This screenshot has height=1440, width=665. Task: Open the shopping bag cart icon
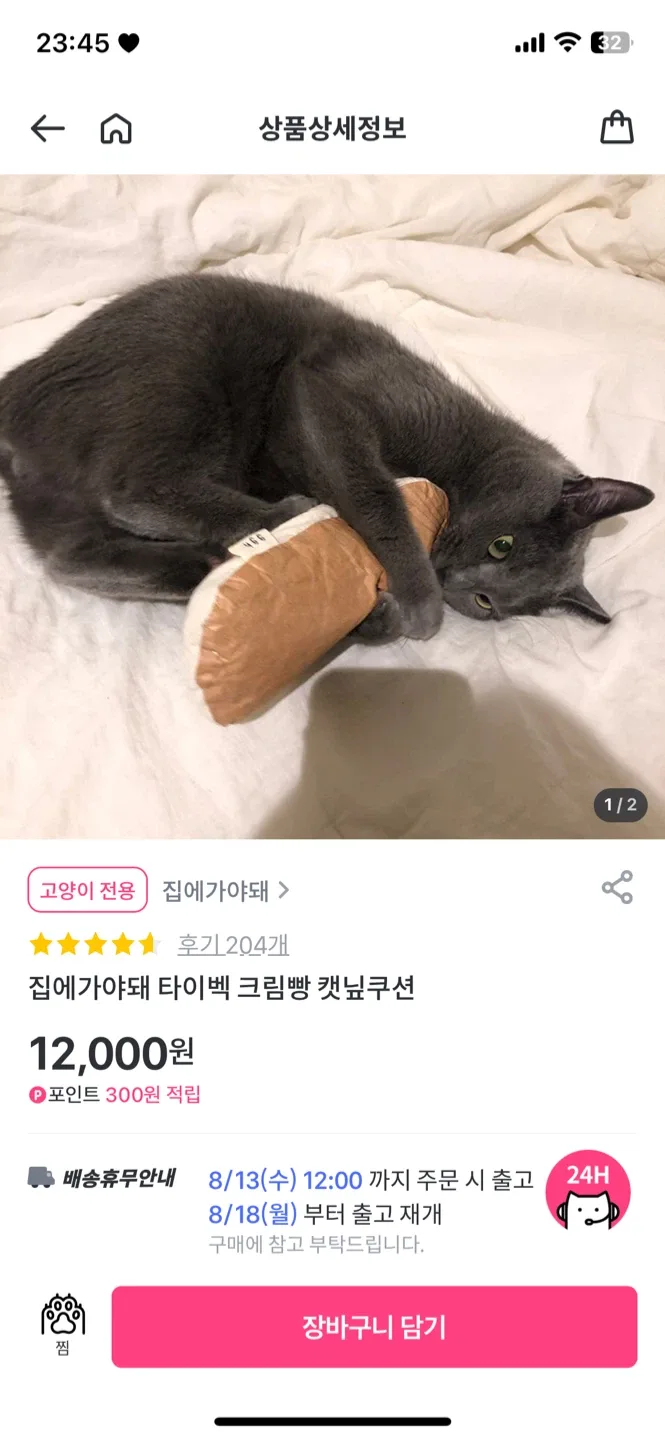click(x=616, y=128)
